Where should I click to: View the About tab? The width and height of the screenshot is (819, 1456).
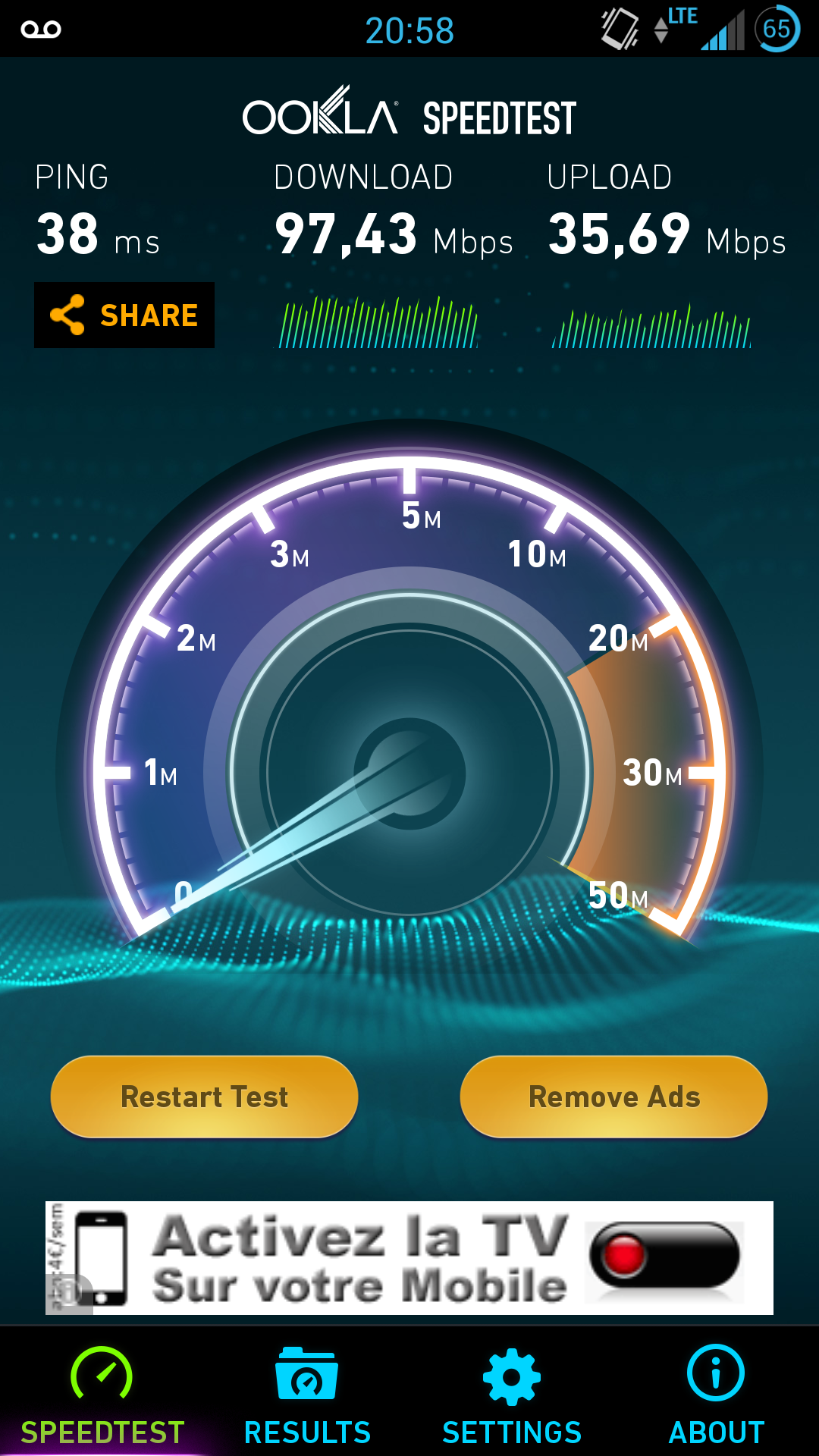pyautogui.click(x=717, y=1395)
